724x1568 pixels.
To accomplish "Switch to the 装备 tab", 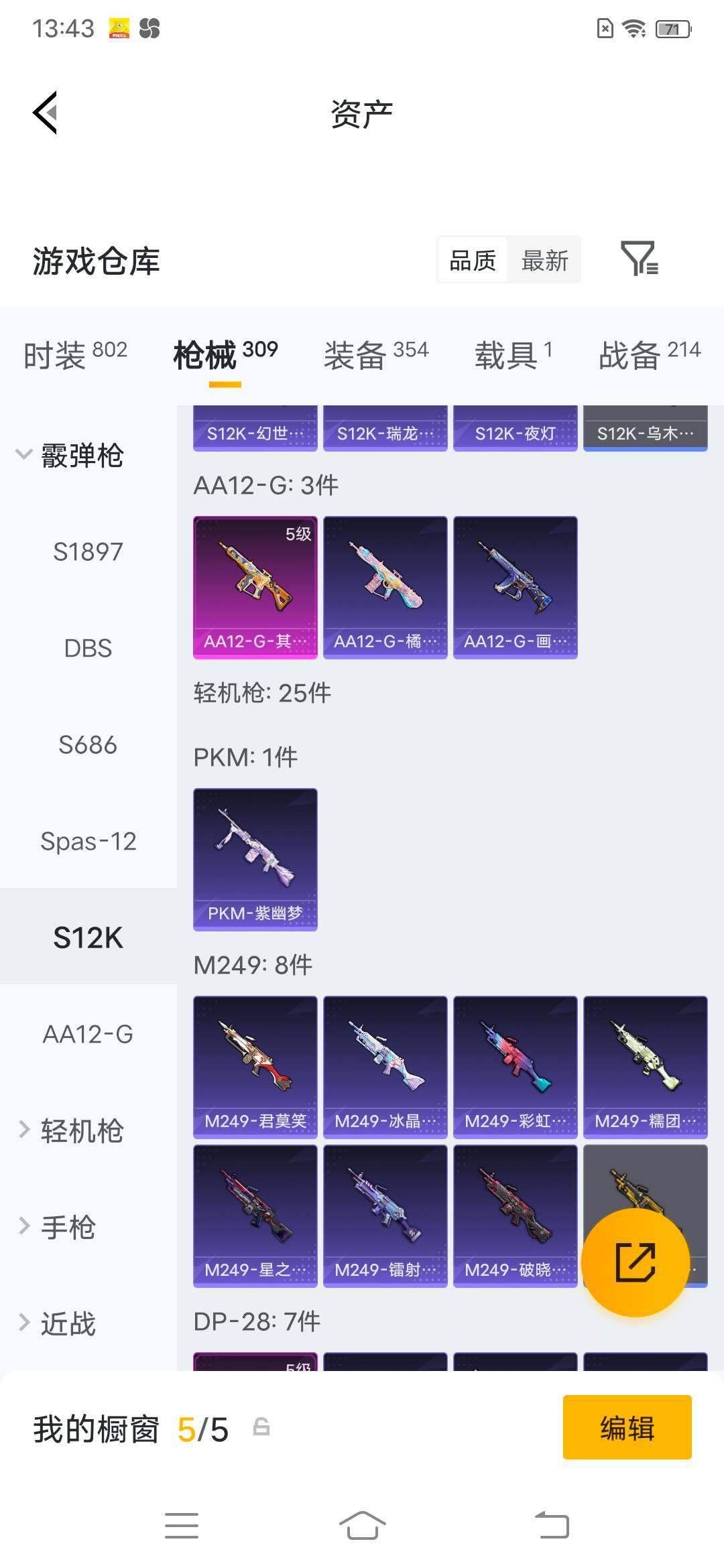I will click(376, 354).
